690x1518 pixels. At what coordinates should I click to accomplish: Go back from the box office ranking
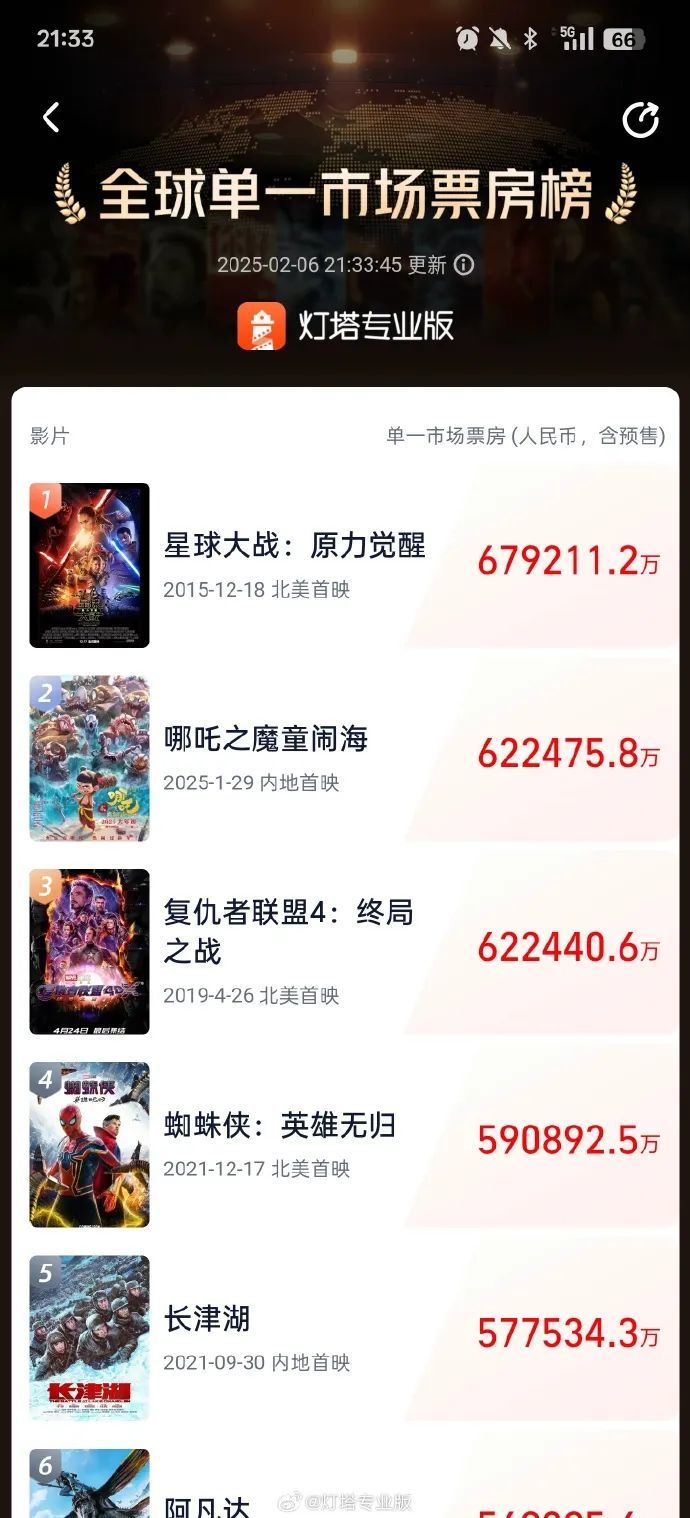click(x=51, y=118)
